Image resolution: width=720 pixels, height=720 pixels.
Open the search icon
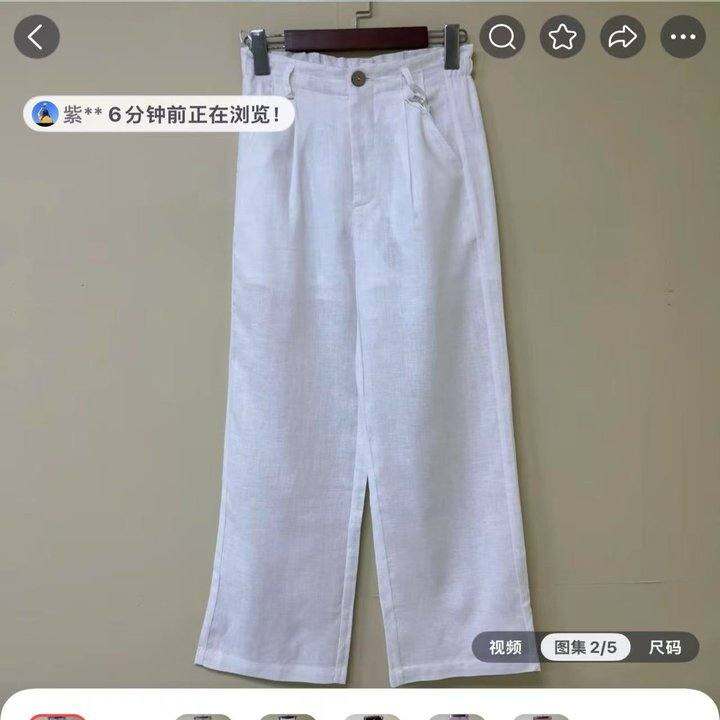(502, 37)
